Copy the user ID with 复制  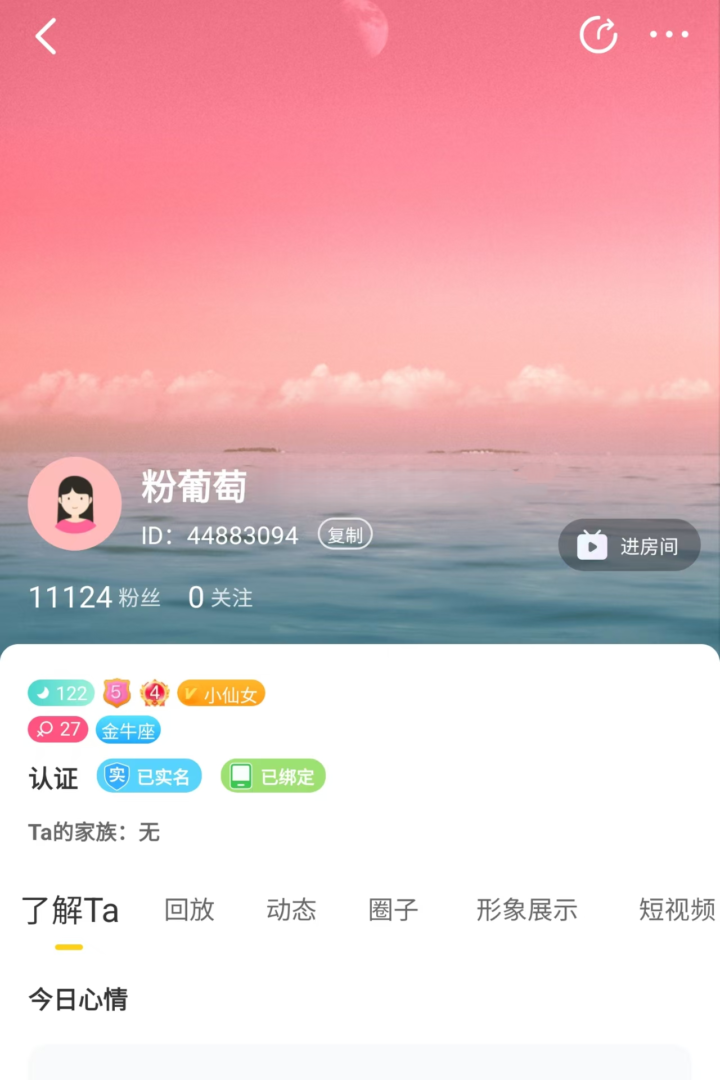click(345, 535)
